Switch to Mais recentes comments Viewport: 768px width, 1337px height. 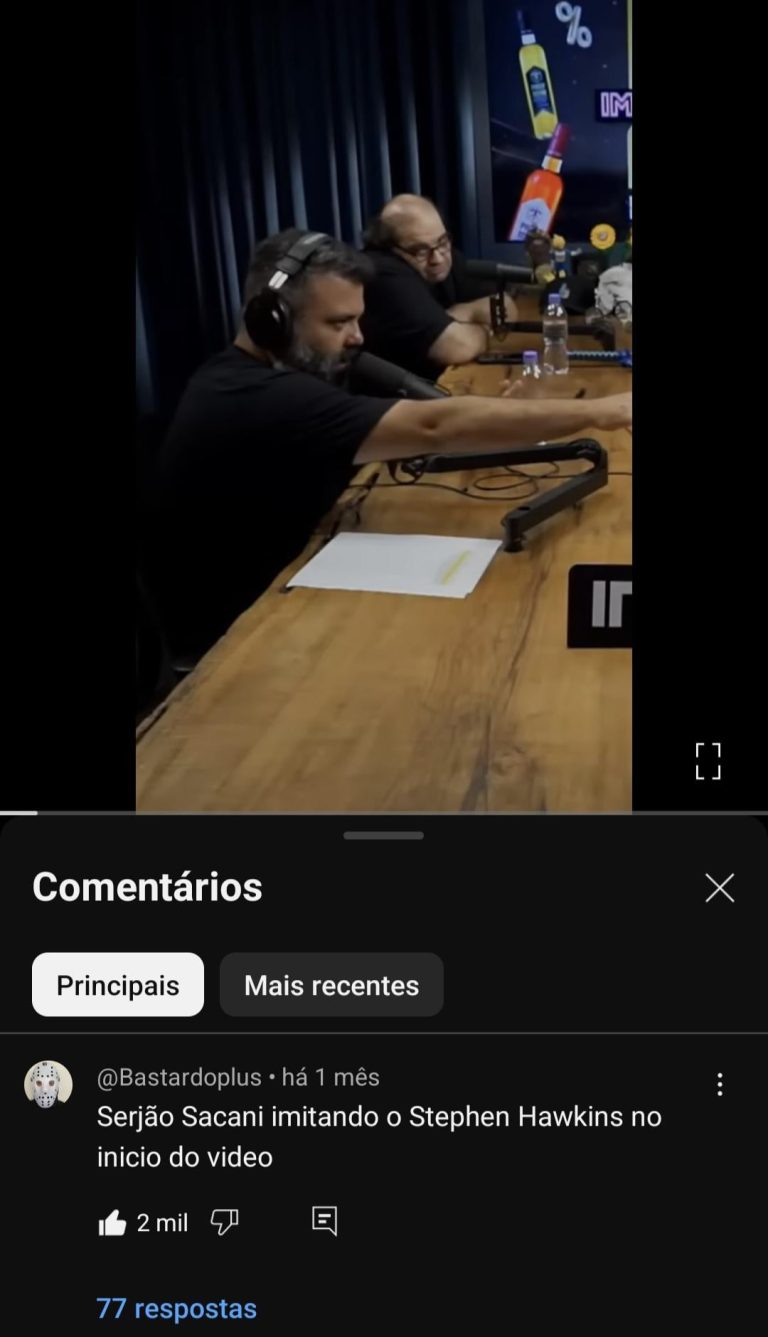331,985
